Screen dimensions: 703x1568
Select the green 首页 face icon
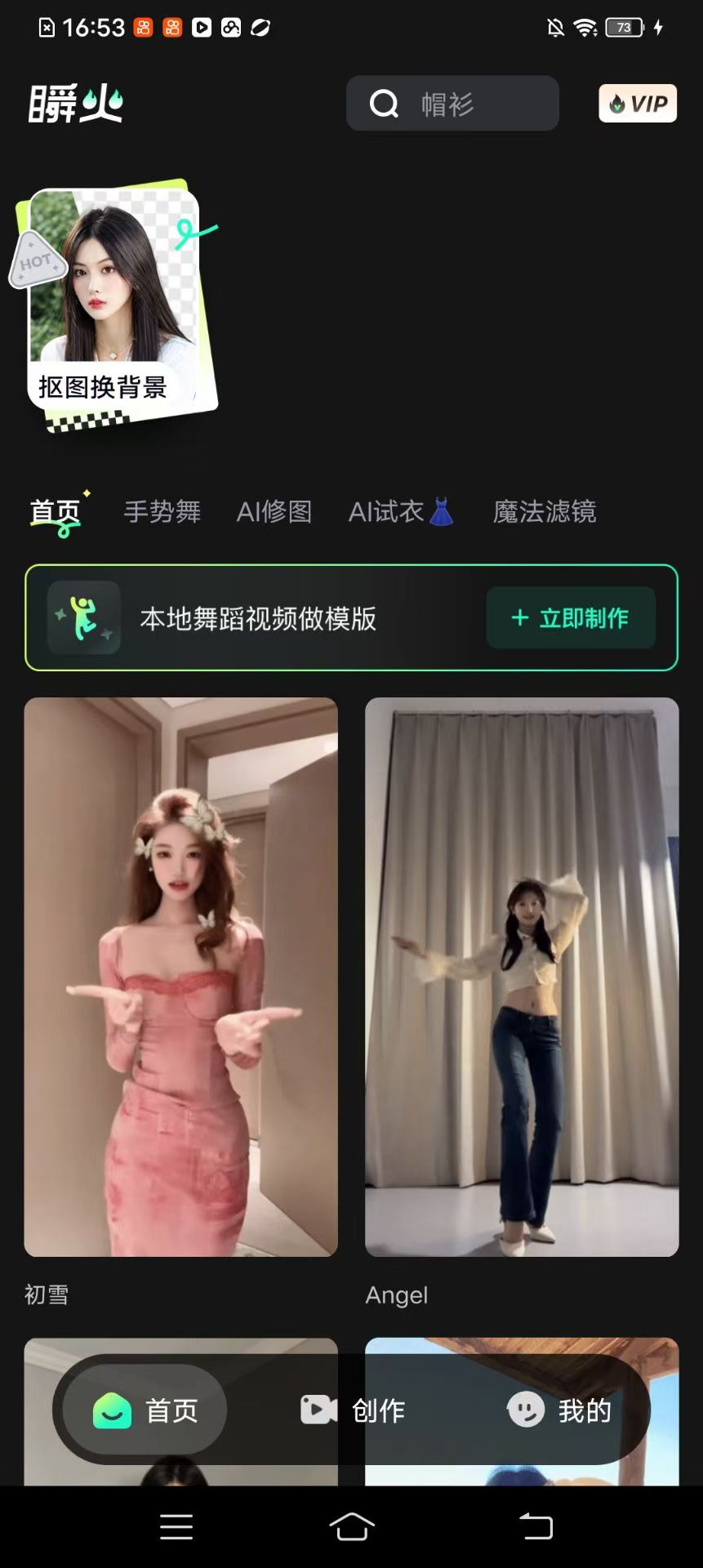[114, 1410]
